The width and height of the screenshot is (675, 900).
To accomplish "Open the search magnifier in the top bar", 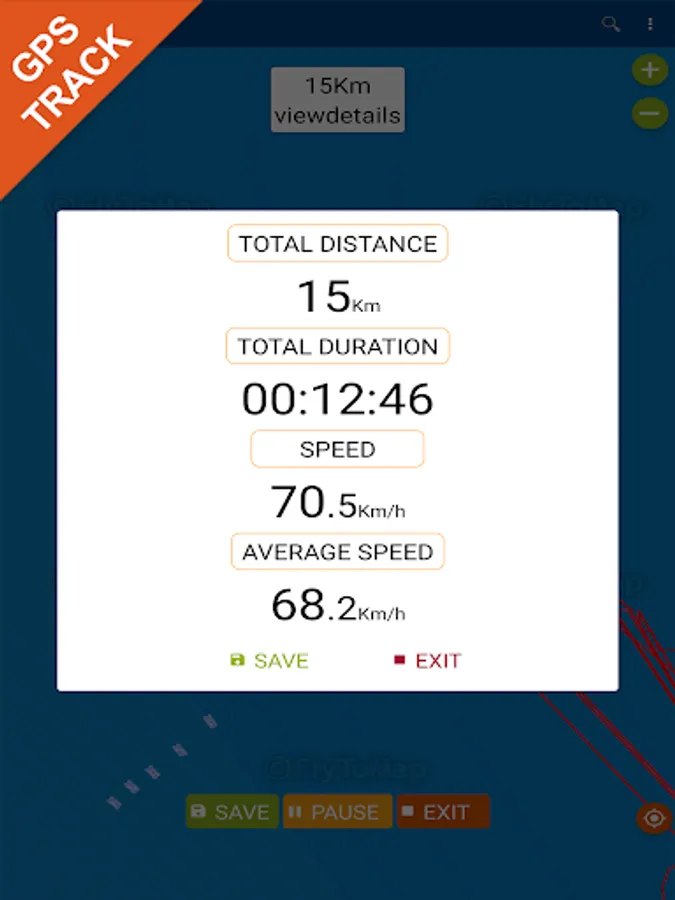I will point(610,24).
